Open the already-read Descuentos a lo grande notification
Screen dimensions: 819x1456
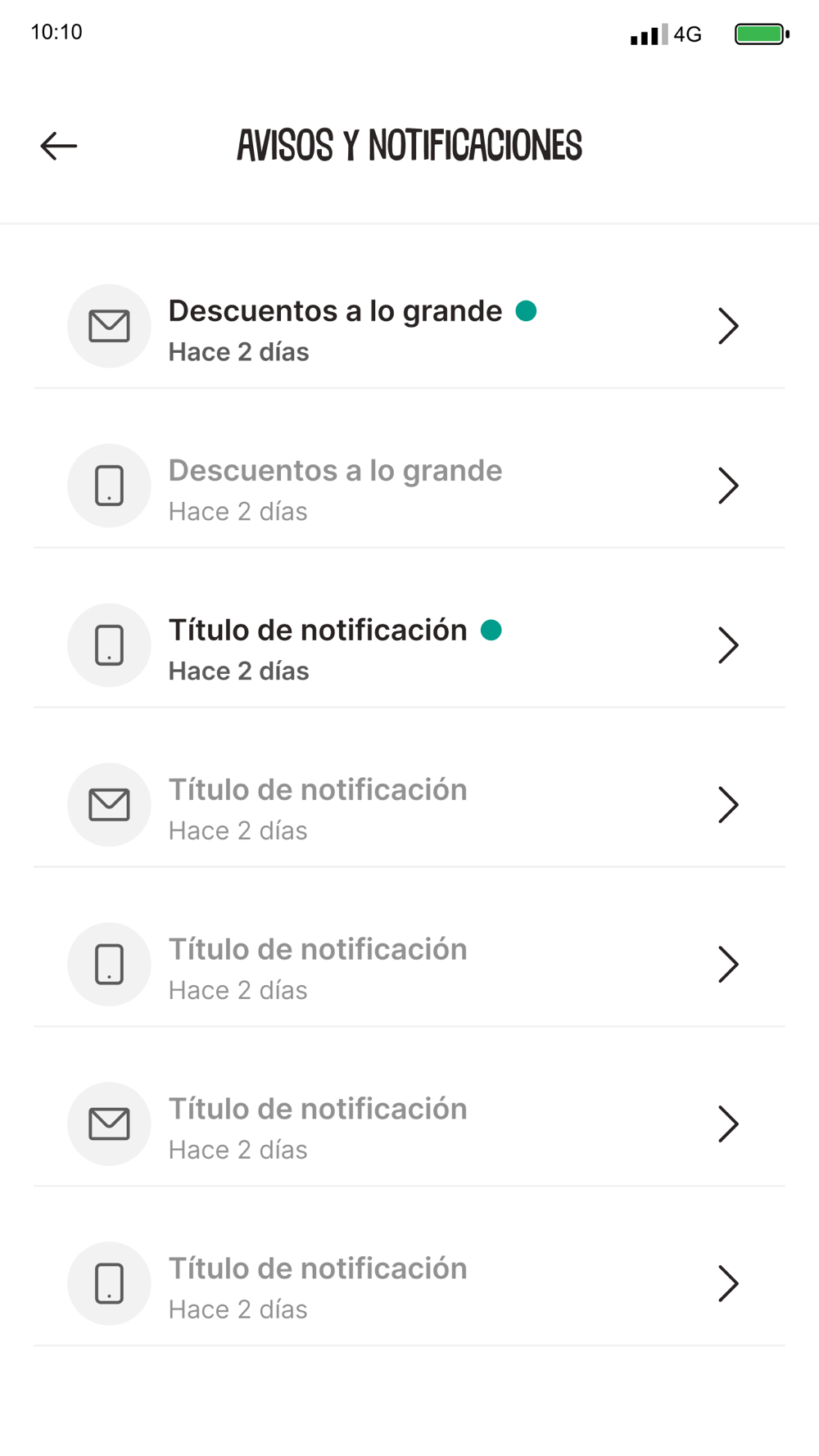click(409, 486)
